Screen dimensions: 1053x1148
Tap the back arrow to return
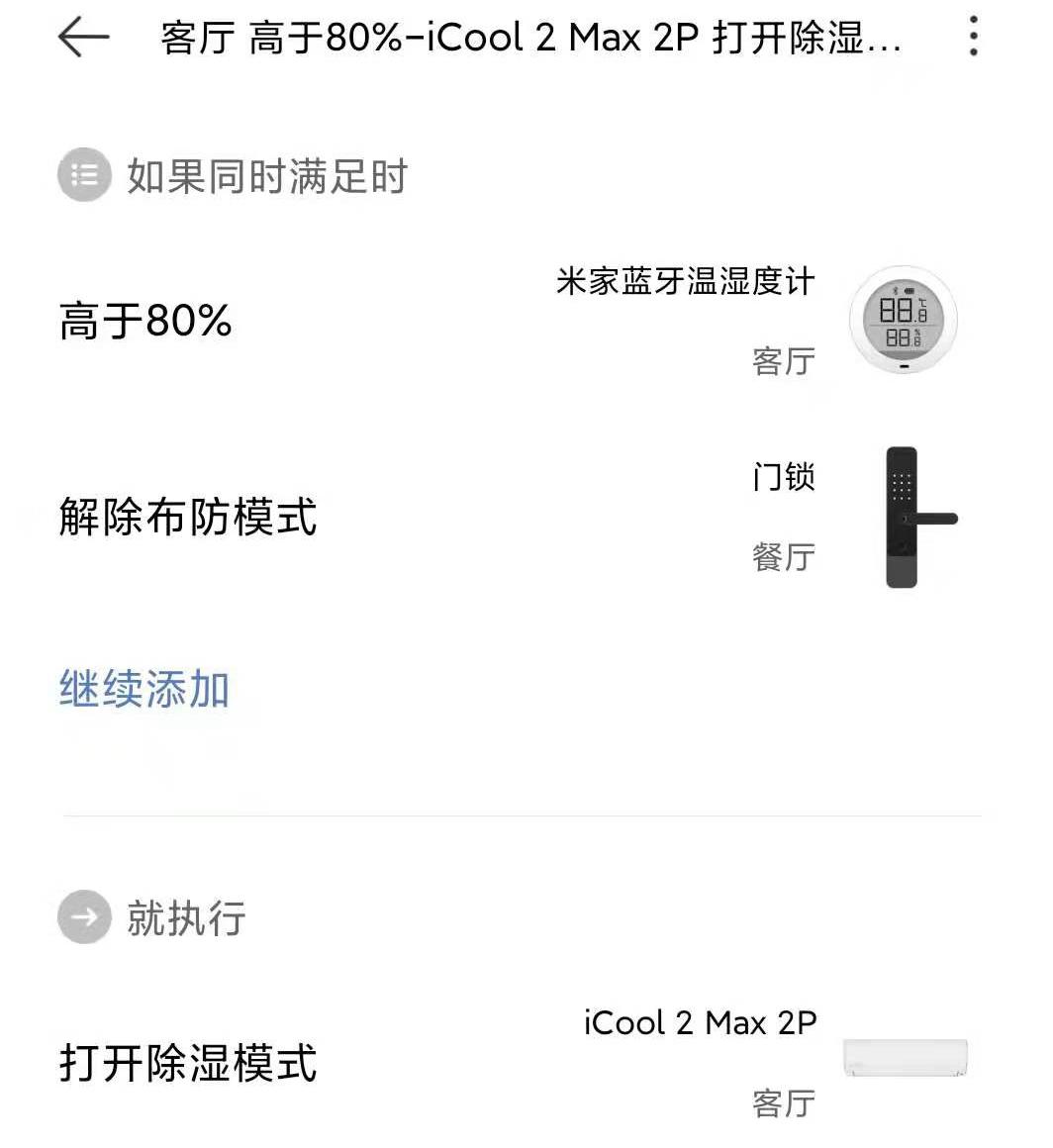(83, 38)
